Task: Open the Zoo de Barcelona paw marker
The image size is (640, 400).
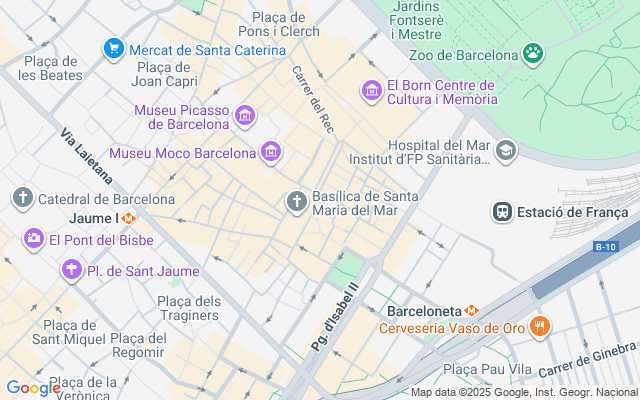Action: coord(533,53)
